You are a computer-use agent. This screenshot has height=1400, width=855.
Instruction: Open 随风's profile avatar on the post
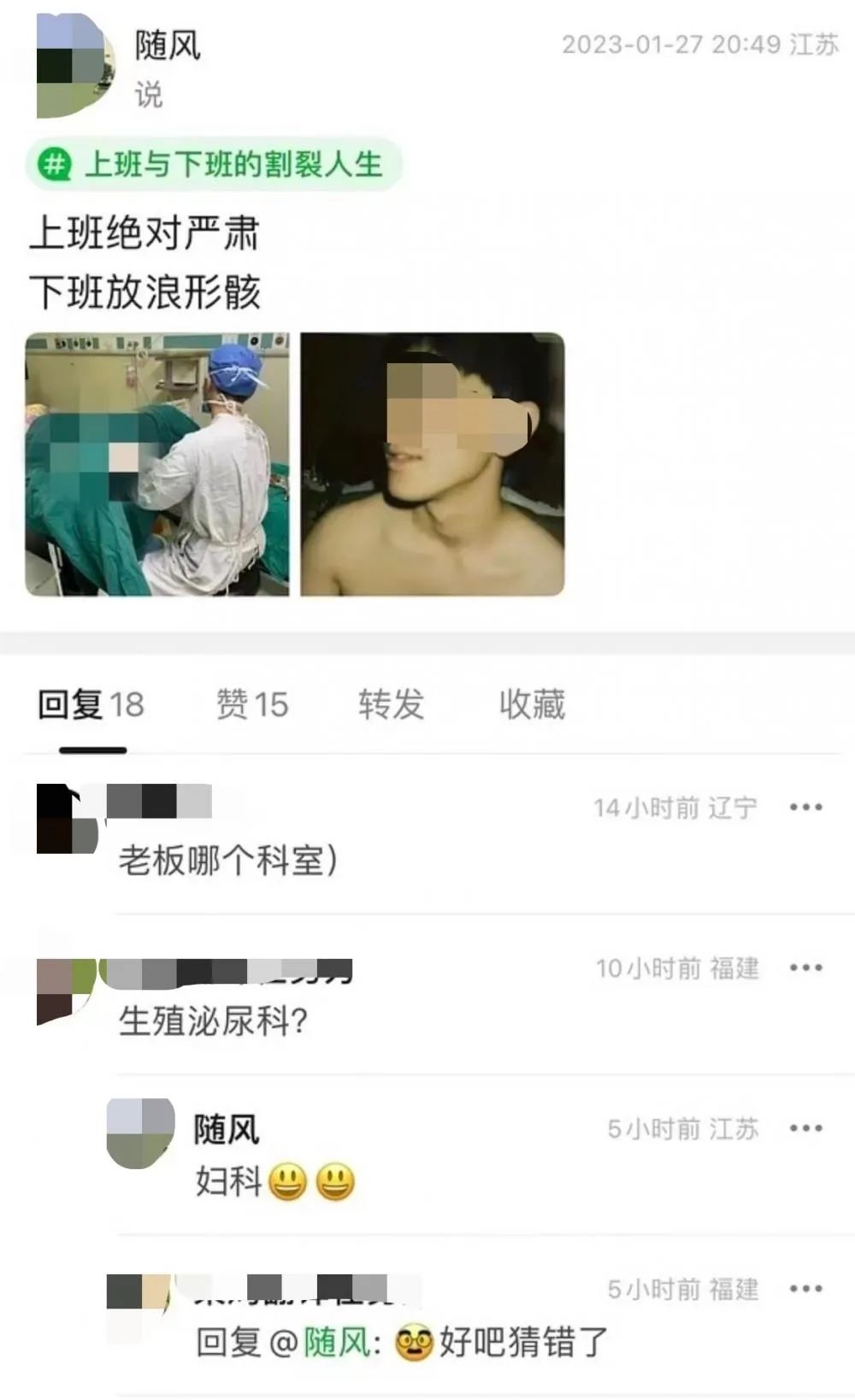pos(74,67)
